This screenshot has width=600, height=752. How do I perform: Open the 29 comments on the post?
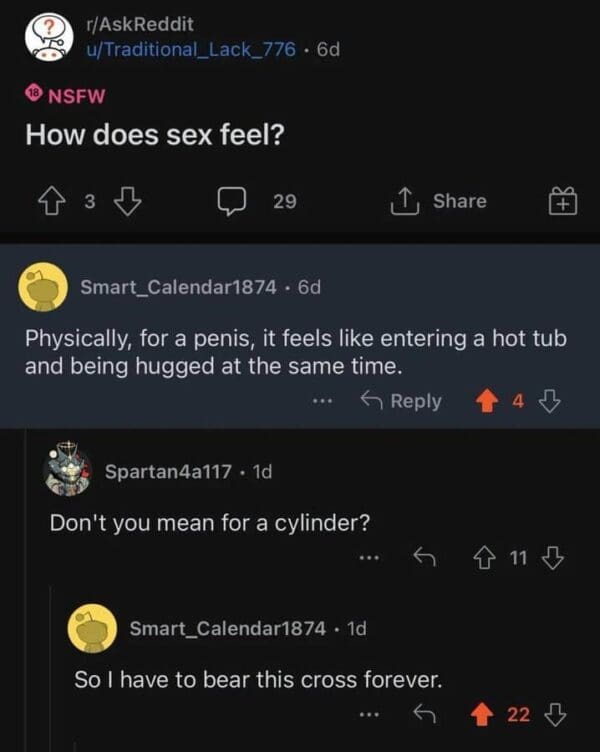tap(257, 201)
